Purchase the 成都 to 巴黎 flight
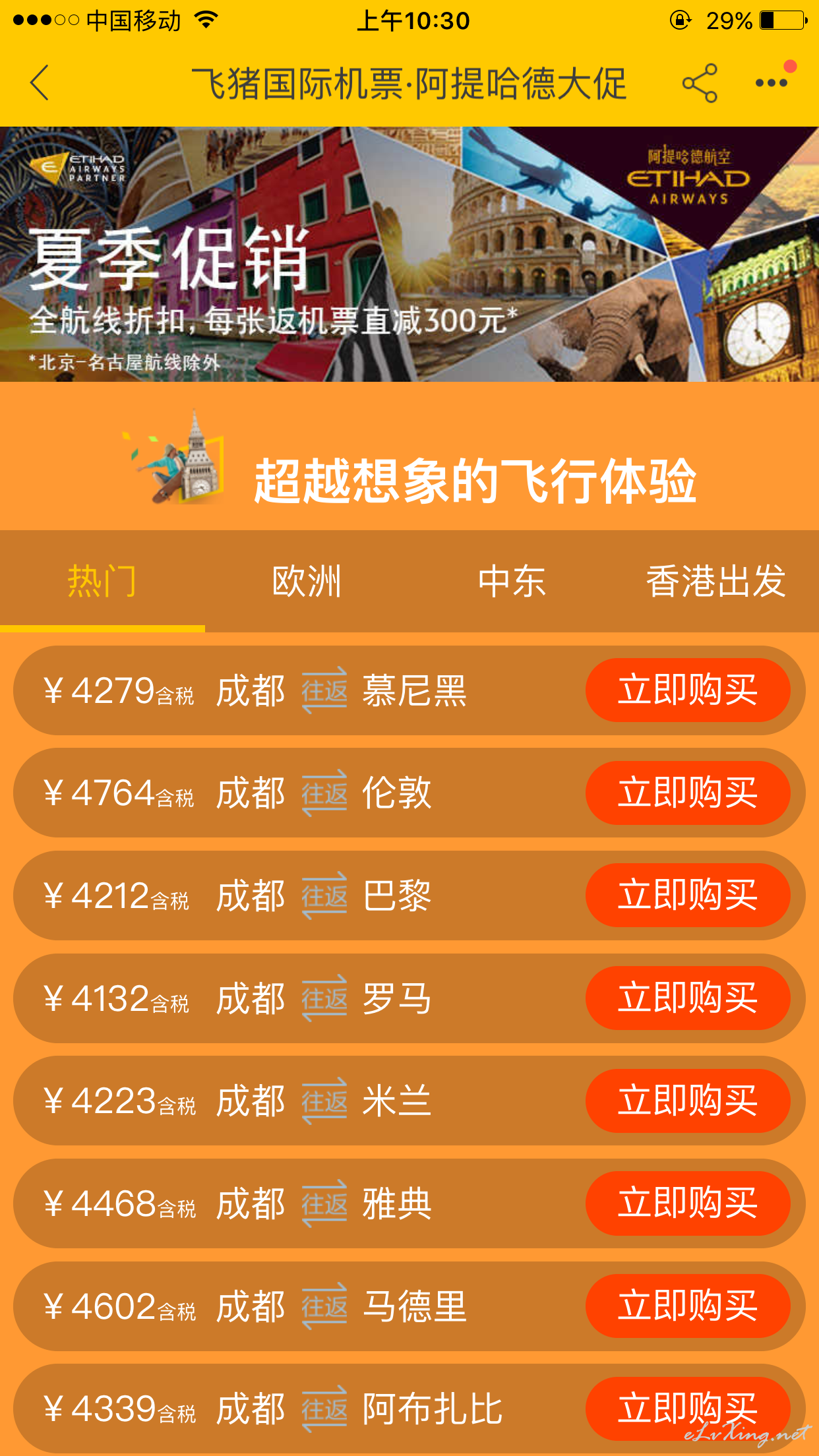The height and width of the screenshot is (1456, 819). click(x=688, y=895)
